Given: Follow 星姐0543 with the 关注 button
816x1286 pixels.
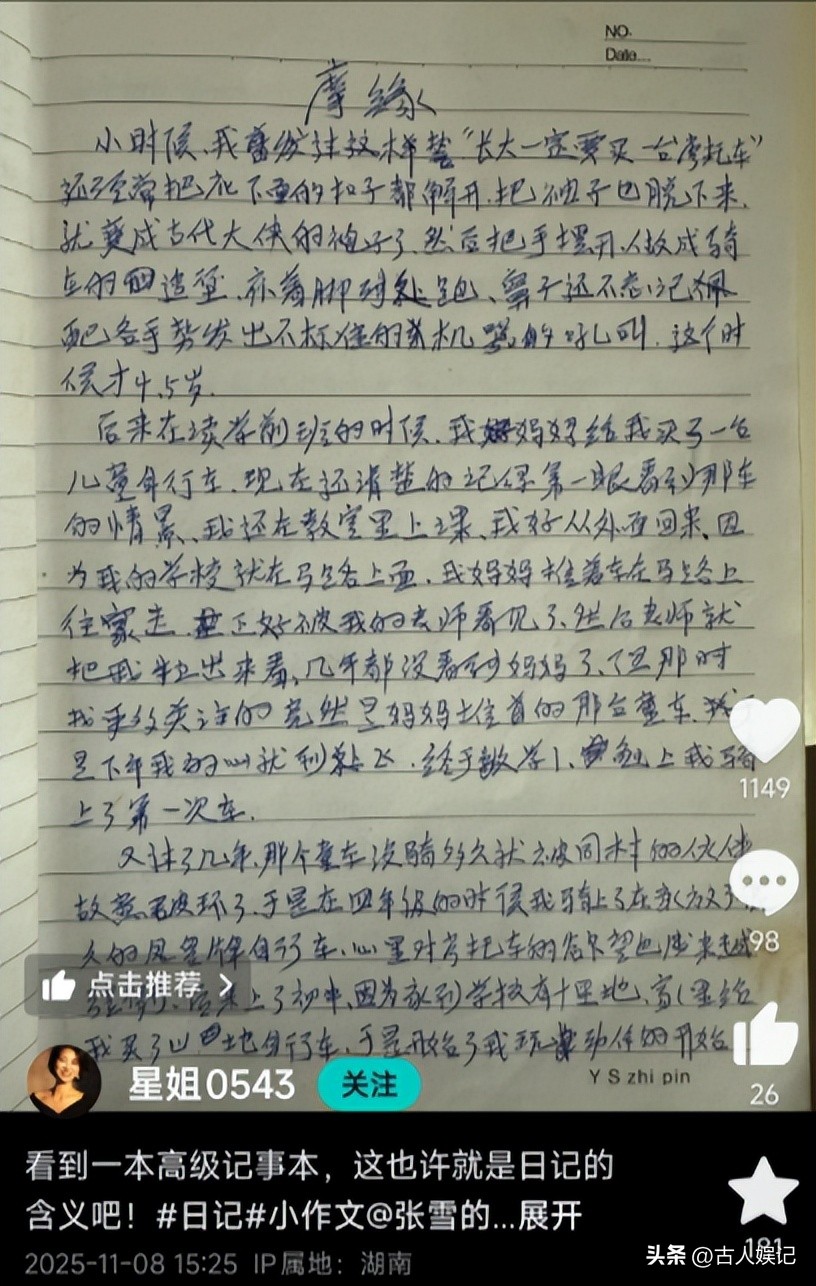Looking at the screenshot, I should (370, 1084).
